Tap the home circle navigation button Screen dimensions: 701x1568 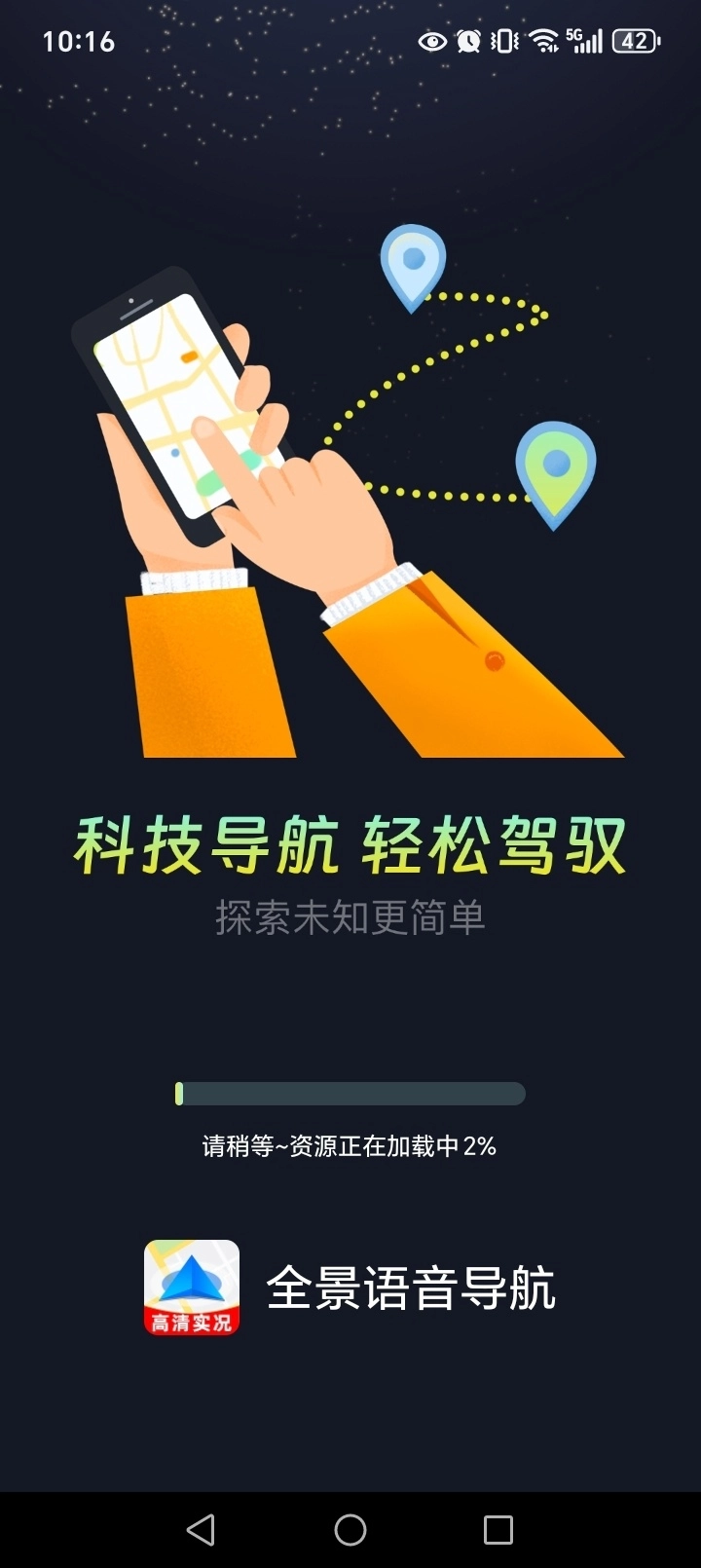pyautogui.click(x=350, y=1528)
